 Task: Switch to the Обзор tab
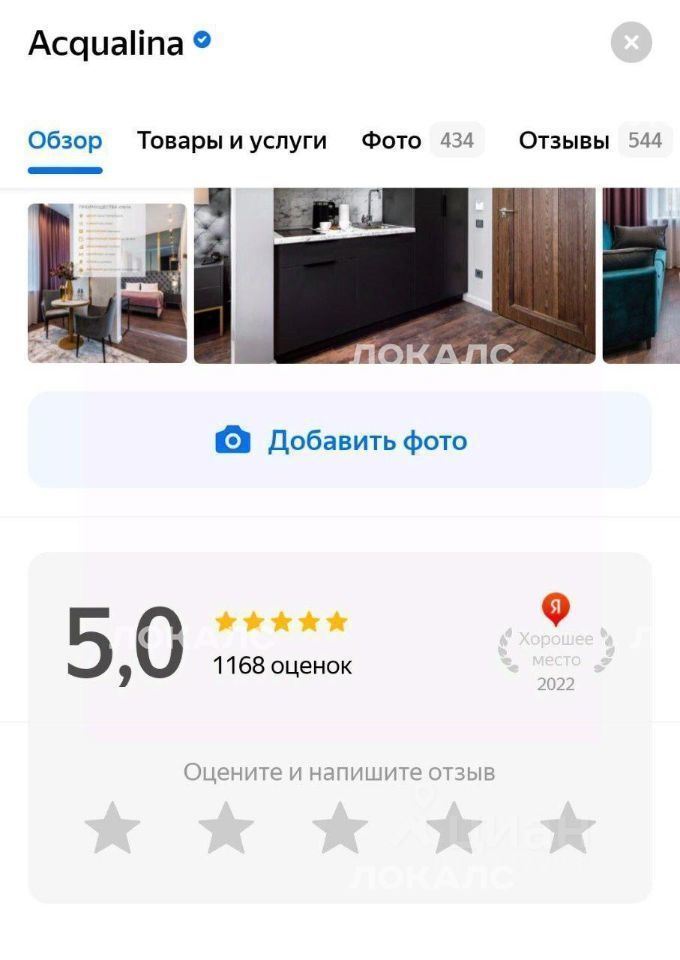pos(65,141)
